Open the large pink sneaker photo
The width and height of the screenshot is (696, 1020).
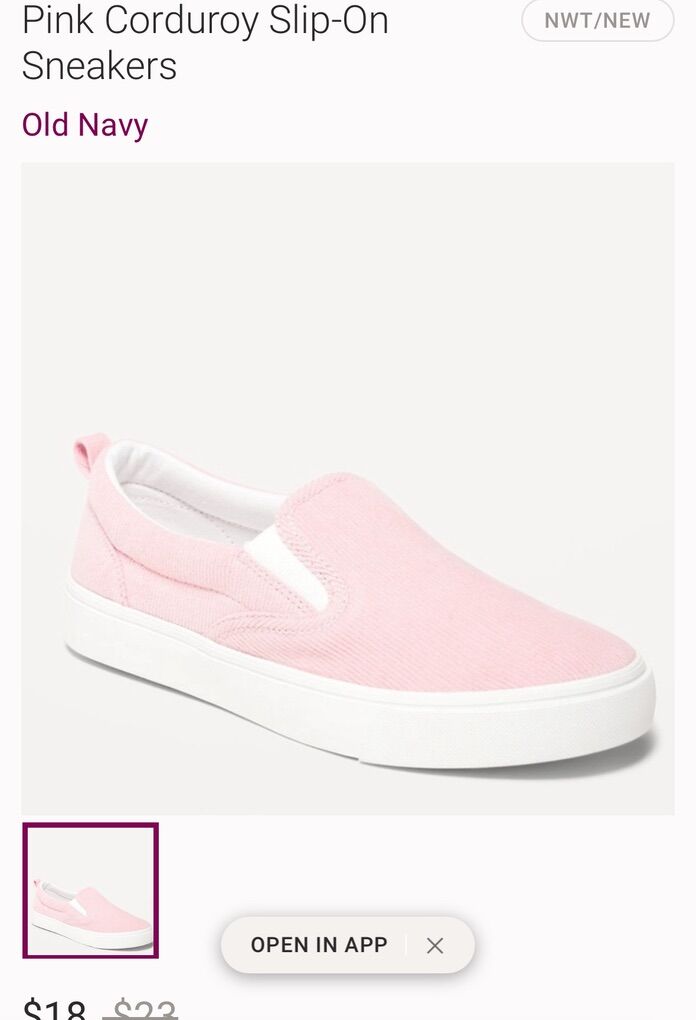coord(348,490)
